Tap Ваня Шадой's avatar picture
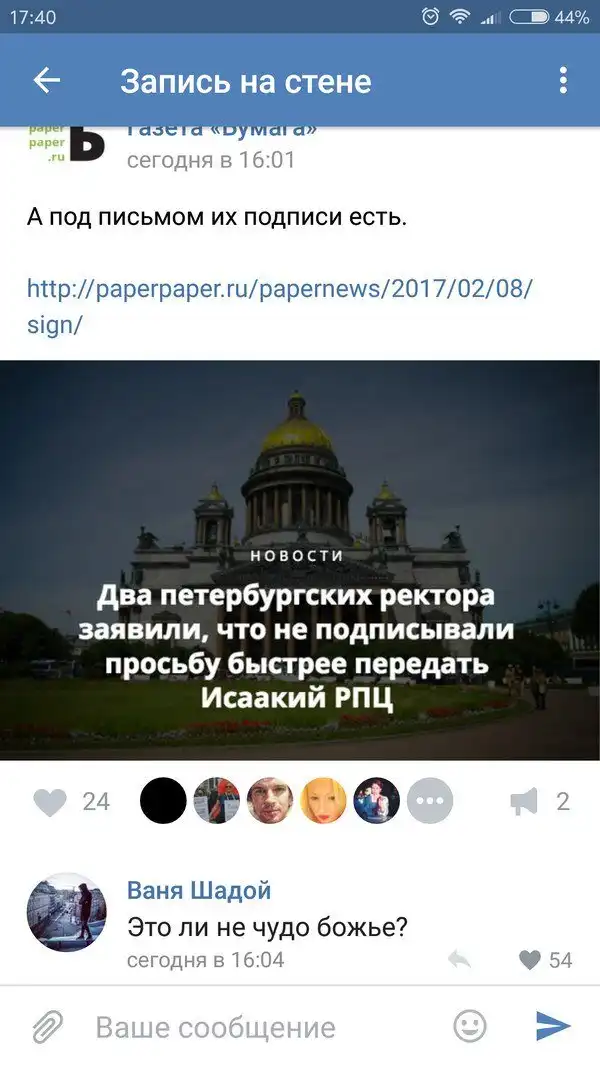Viewport: 600px width, 1066px height. 66,912
